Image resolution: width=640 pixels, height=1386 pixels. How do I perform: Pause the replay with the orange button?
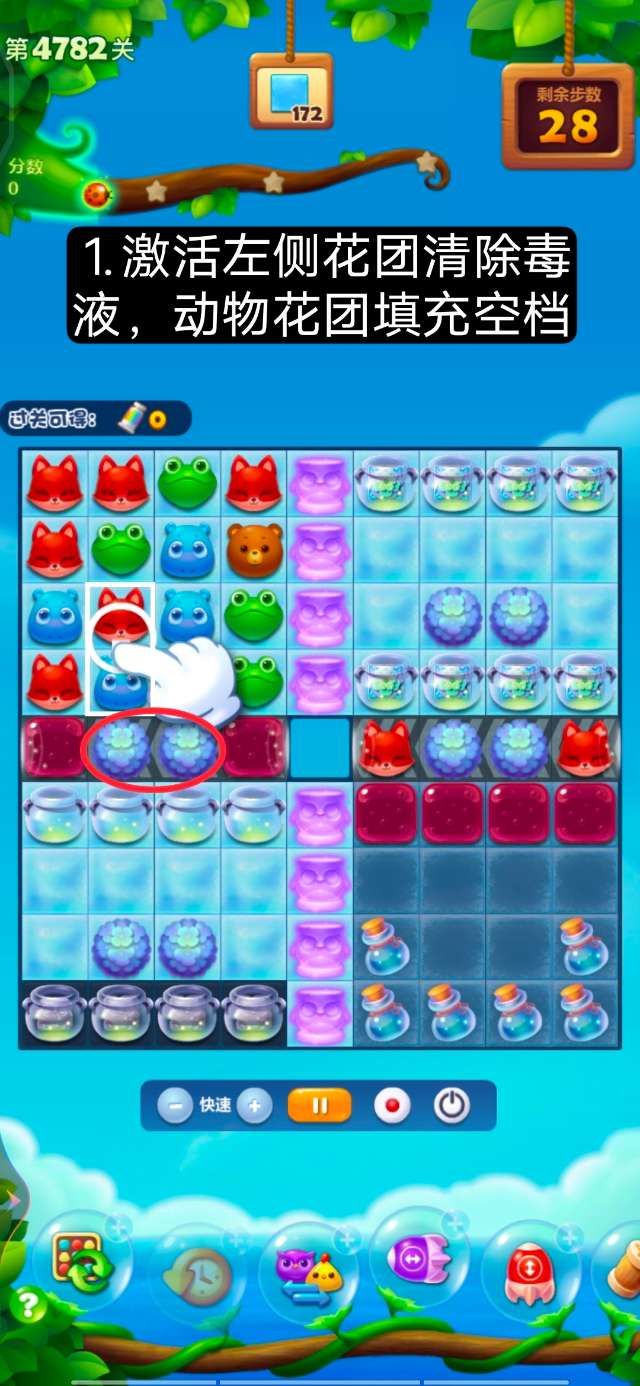click(x=320, y=1106)
